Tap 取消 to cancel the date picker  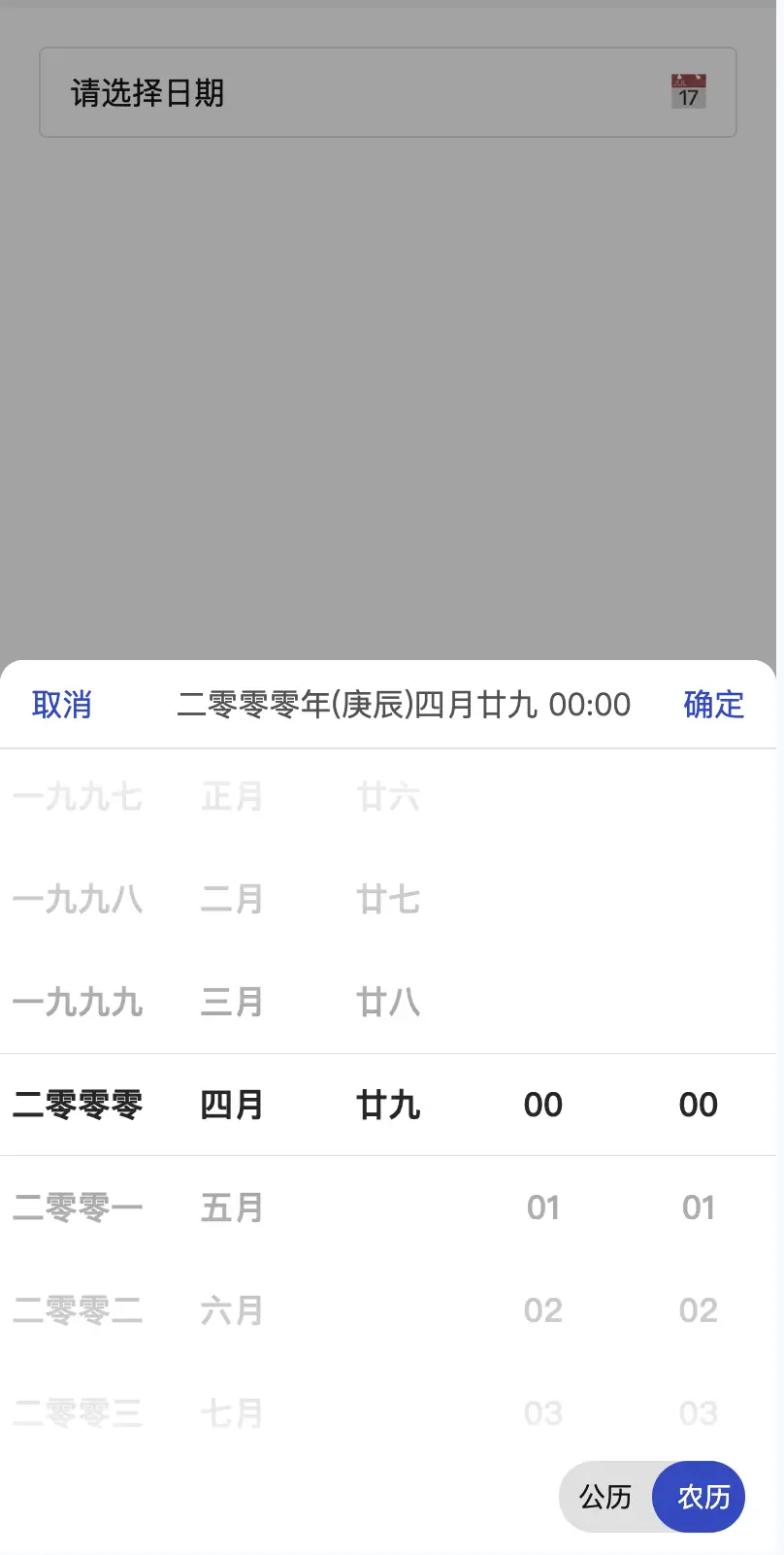(62, 705)
